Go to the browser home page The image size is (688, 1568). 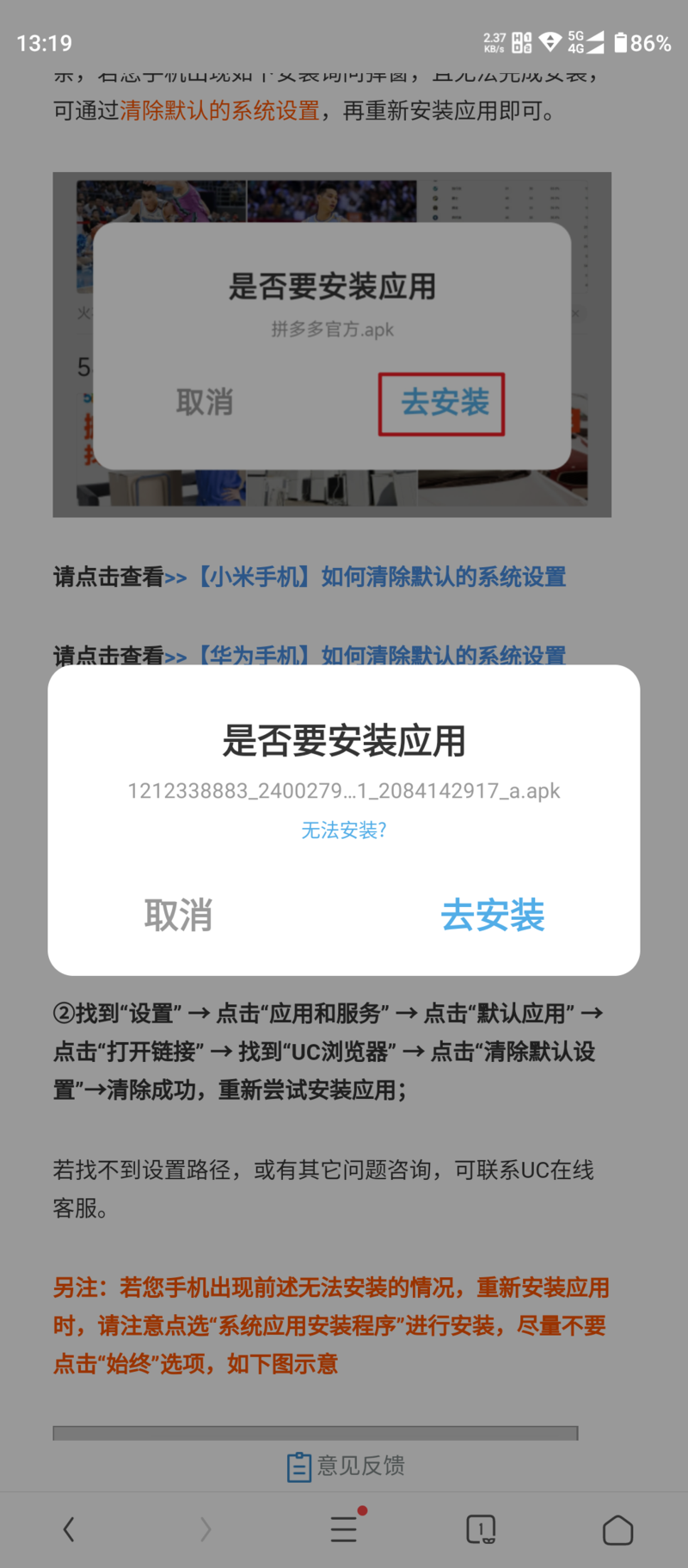[617, 1529]
